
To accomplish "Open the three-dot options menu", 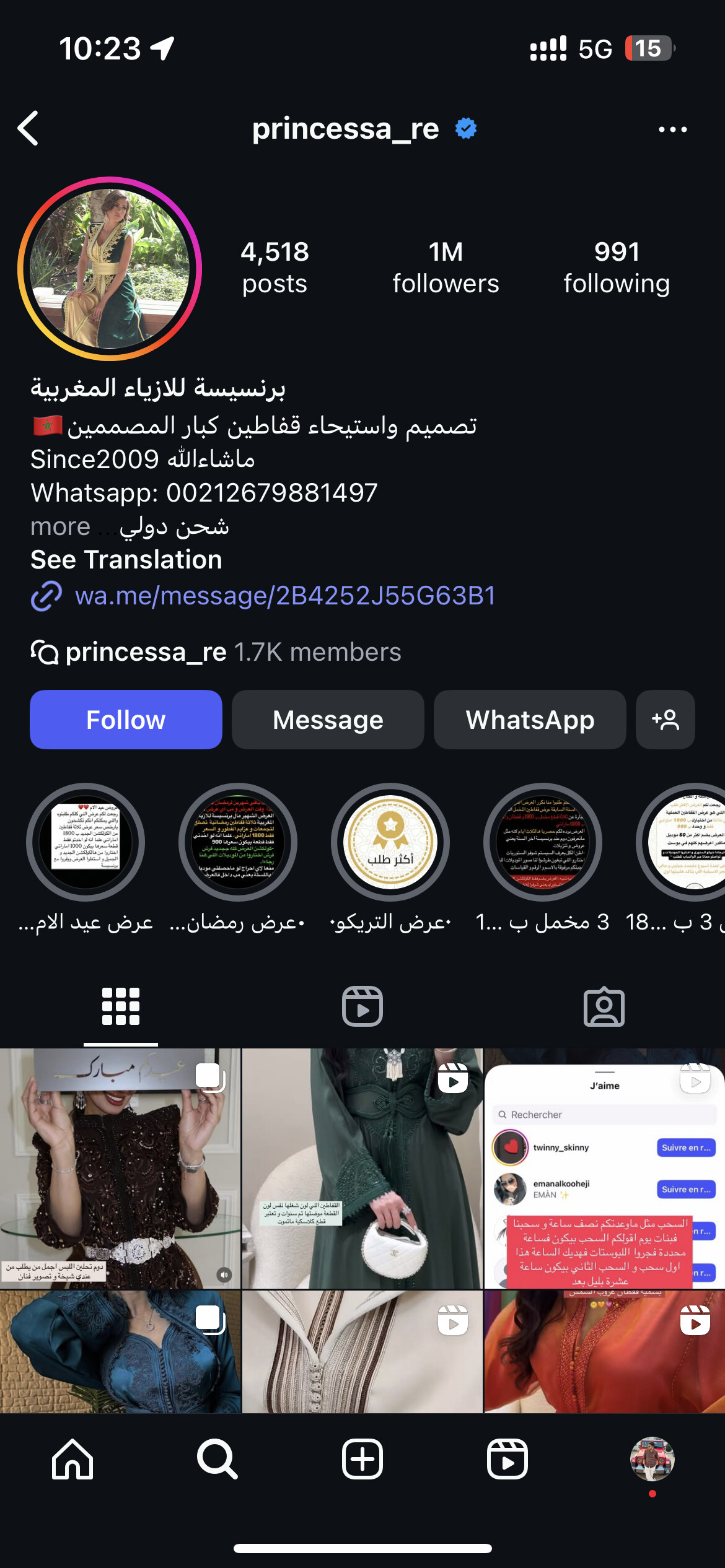I will (x=672, y=129).
